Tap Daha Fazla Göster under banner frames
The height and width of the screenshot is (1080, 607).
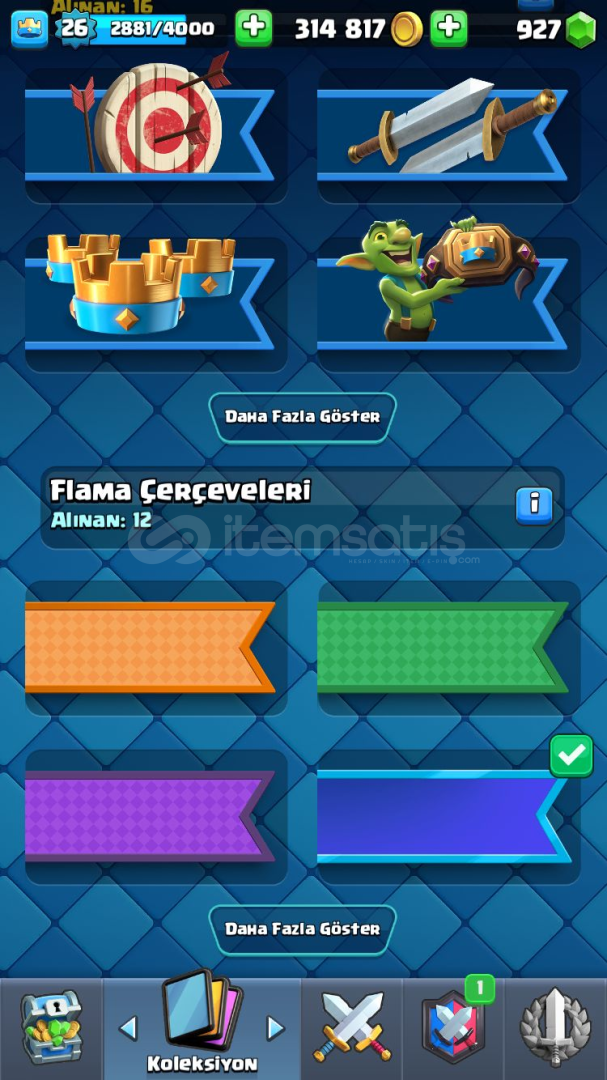302,929
